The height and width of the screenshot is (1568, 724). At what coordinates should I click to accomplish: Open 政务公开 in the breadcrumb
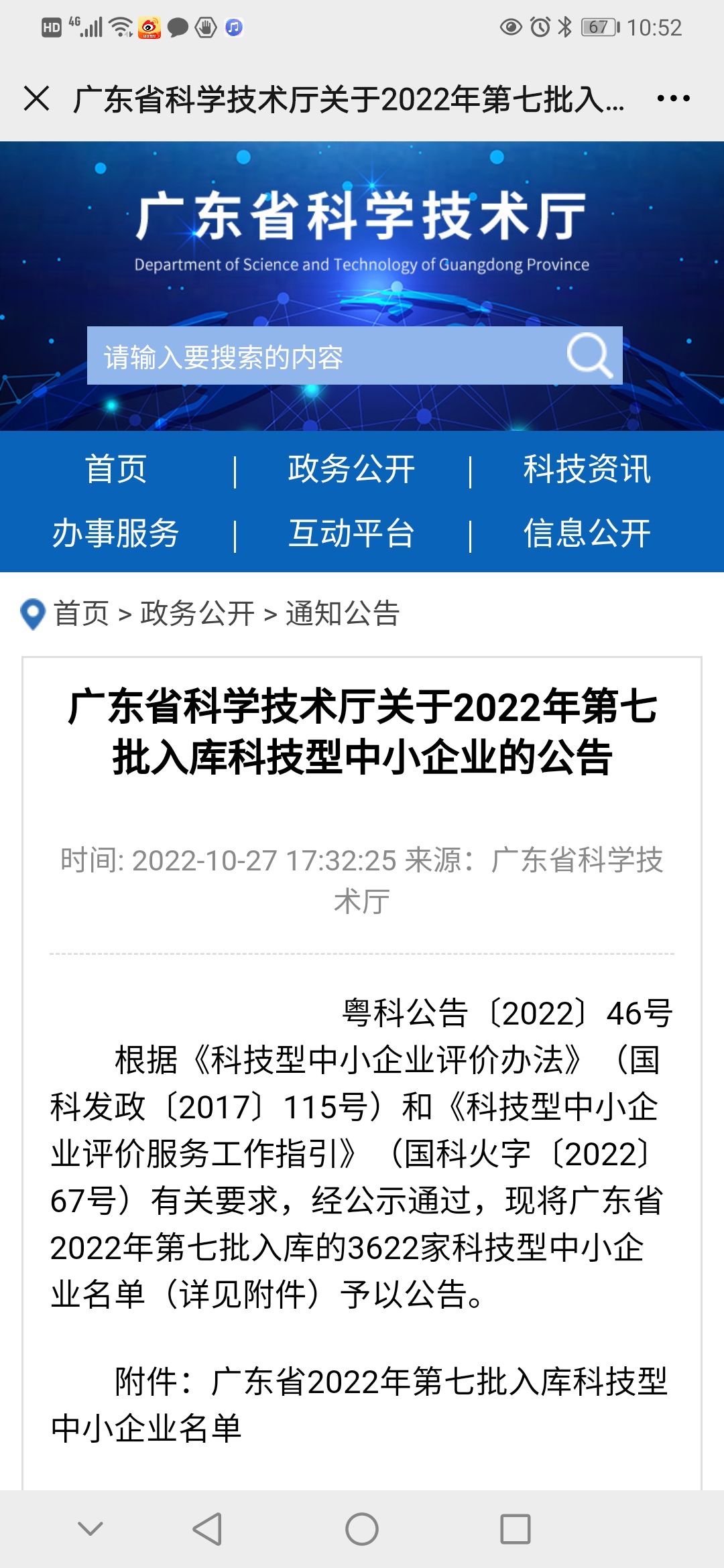point(197,613)
